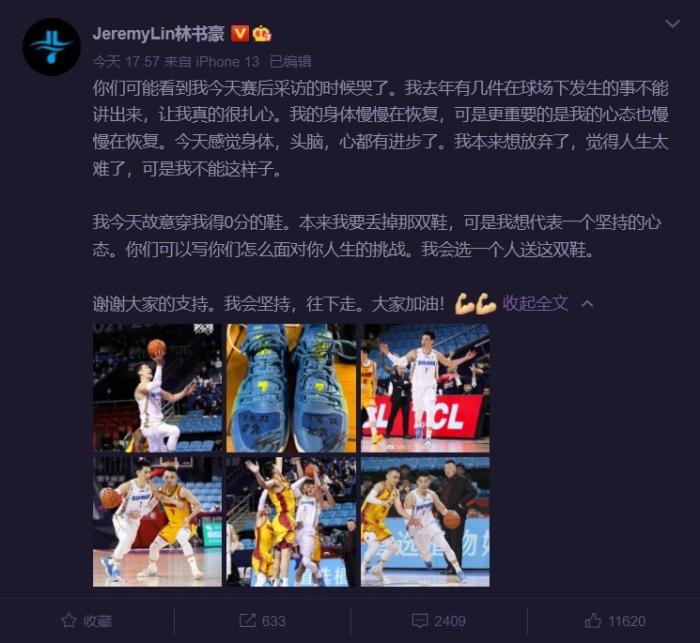The height and width of the screenshot is (643, 700).
Task: Expand the post options chevron
Action: (672, 23)
